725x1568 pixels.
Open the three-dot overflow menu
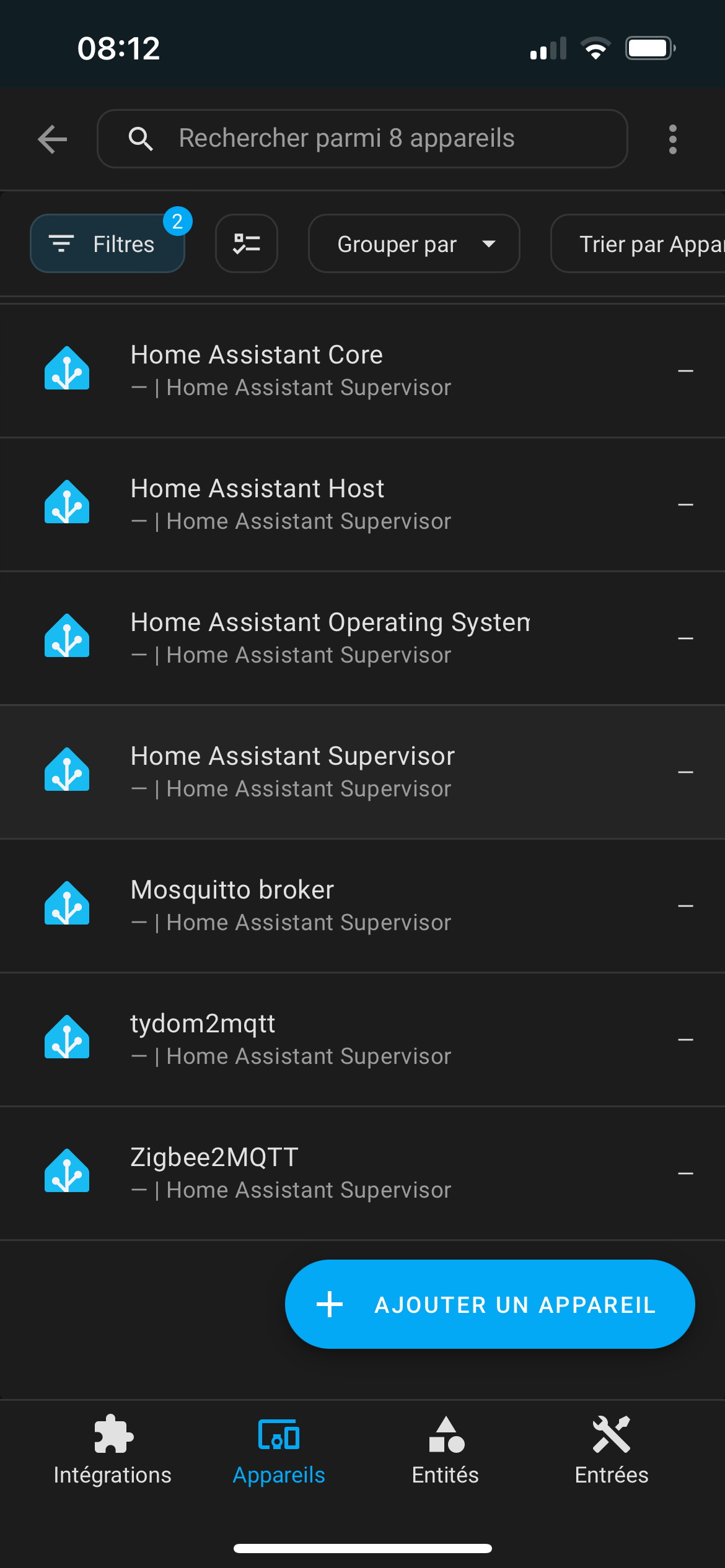(x=673, y=139)
